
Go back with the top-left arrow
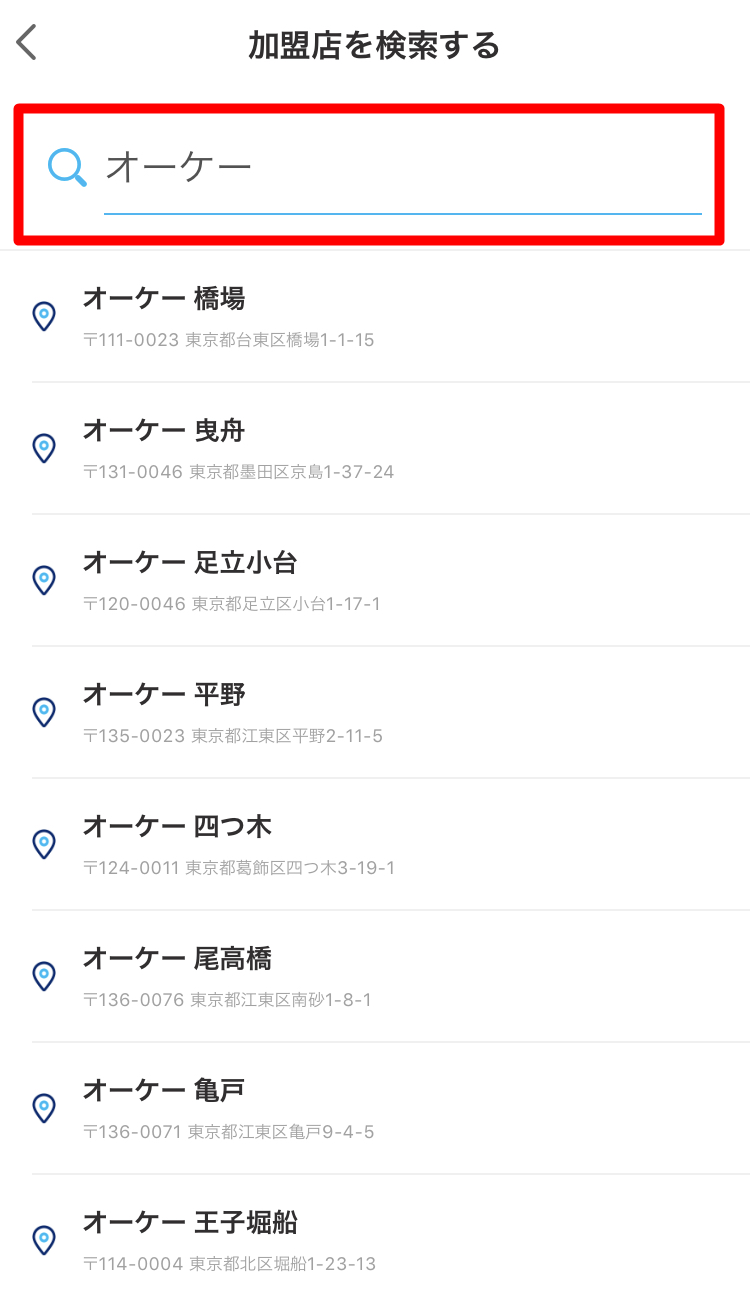click(27, 43)
